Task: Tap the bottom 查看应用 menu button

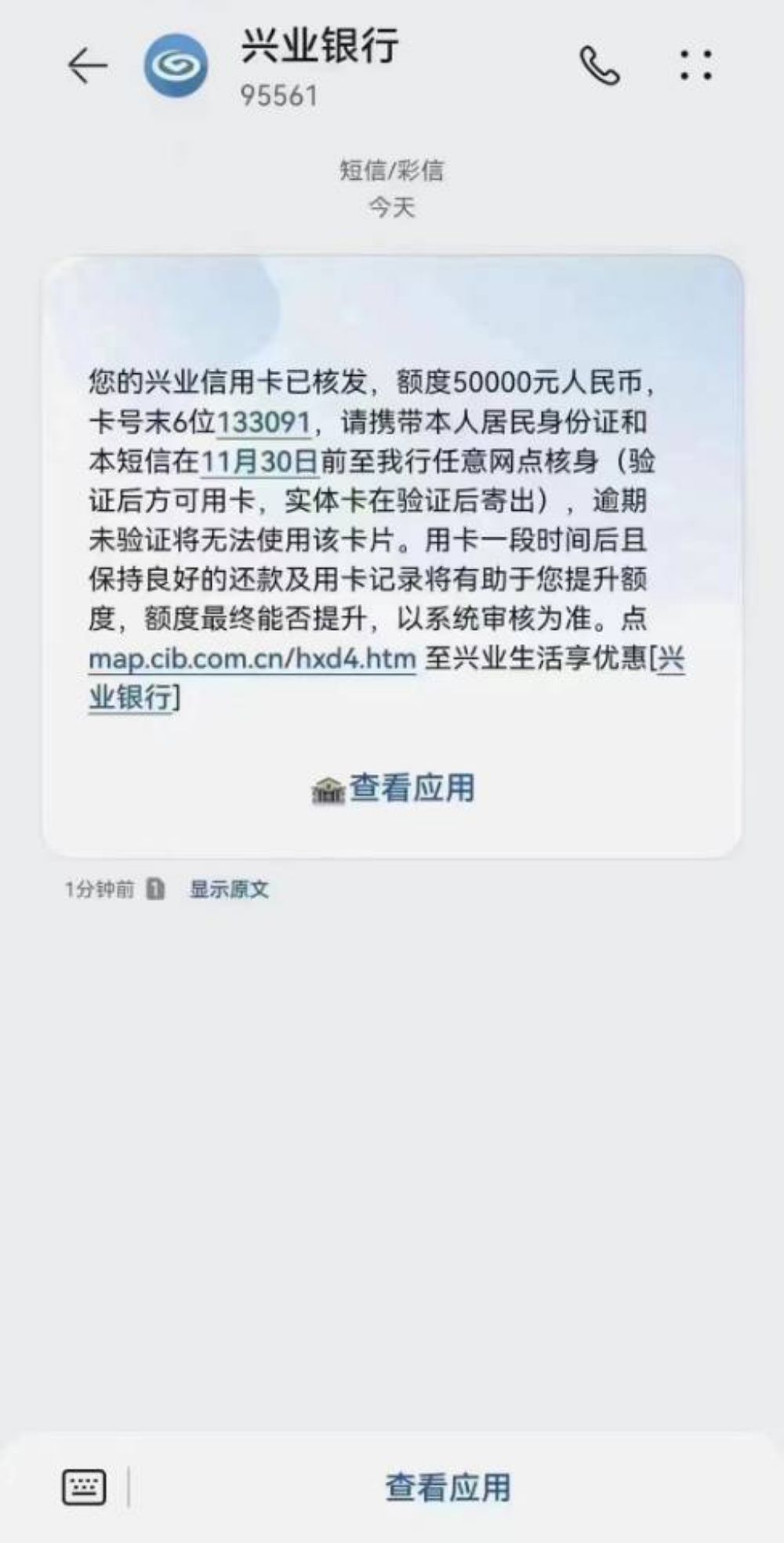Action: [448, 1487]
